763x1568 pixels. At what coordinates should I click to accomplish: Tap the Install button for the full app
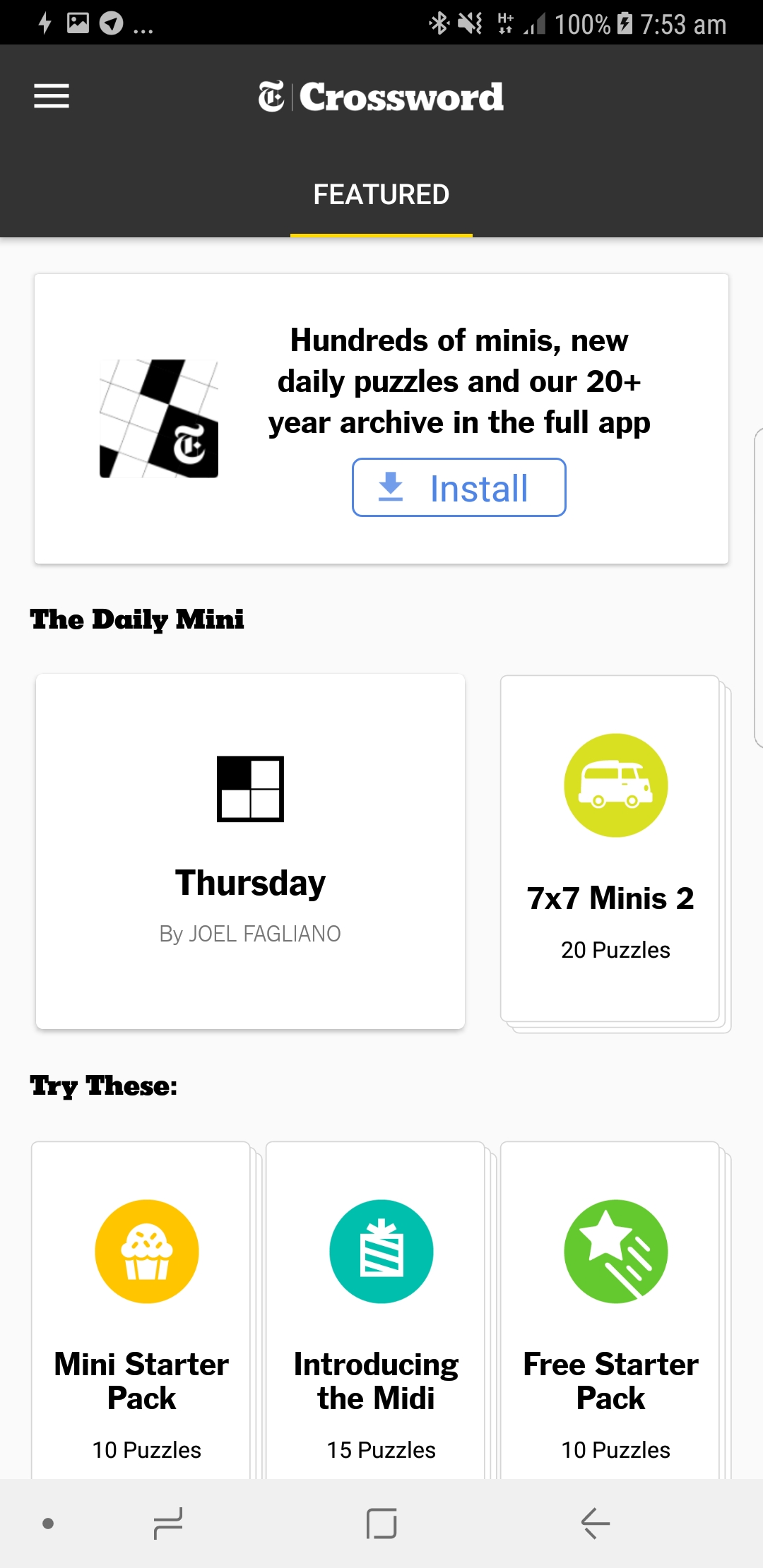[x=459, y=487]
